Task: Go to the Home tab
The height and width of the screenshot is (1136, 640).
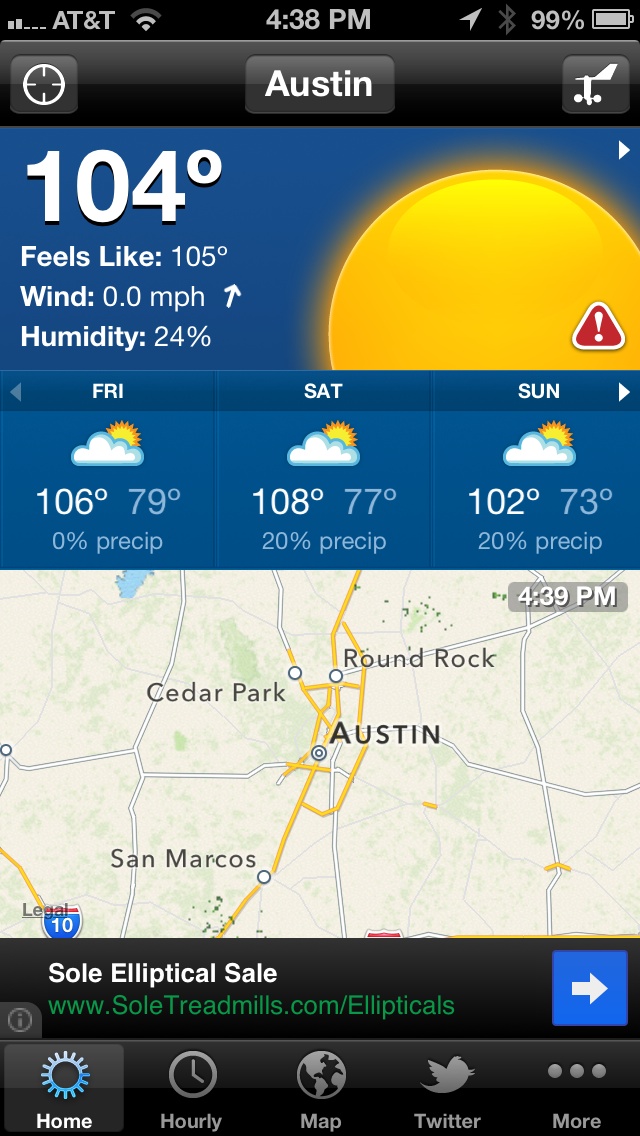Action: 64,1088
